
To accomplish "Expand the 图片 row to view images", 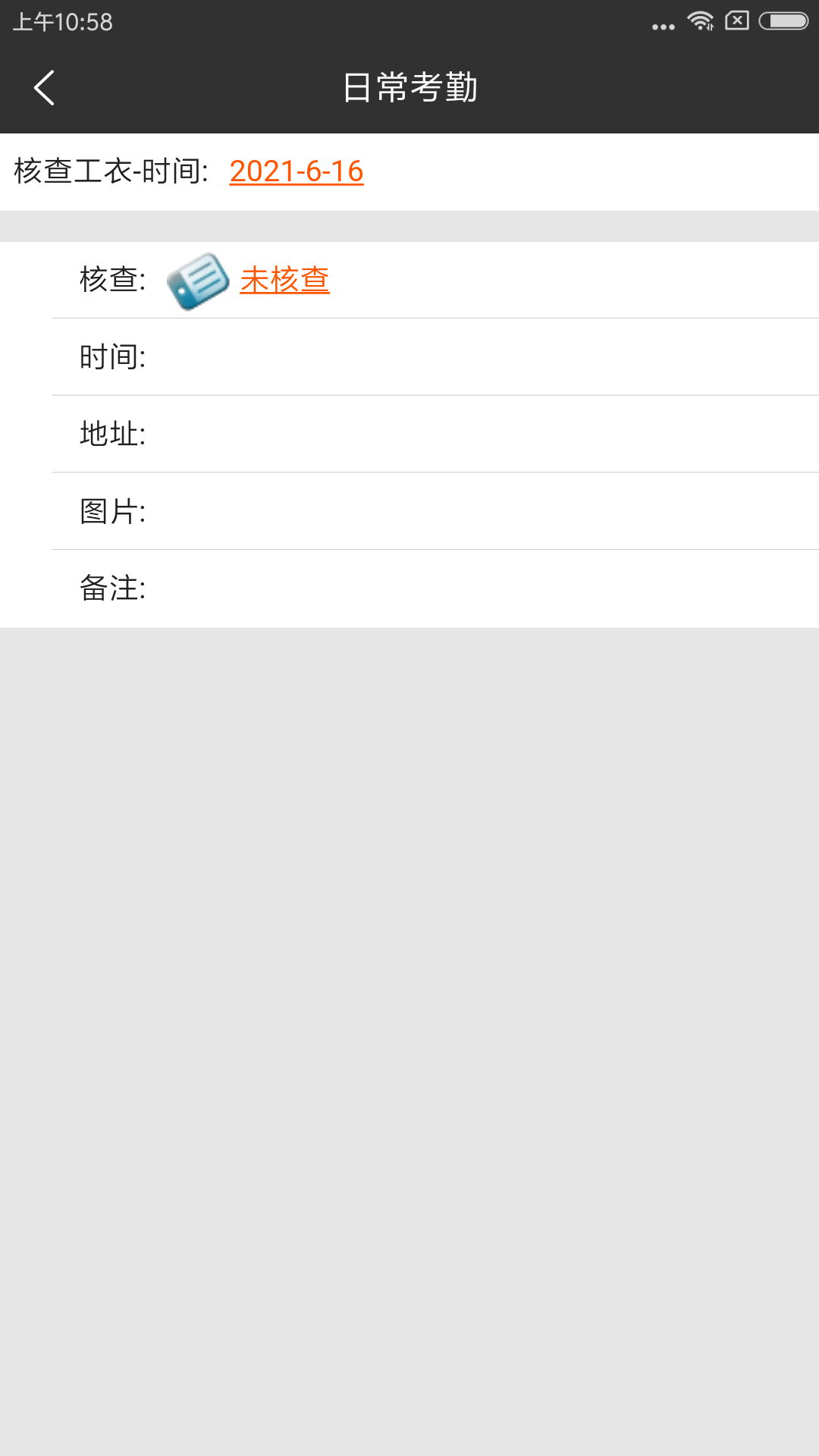I will click(x=409, y=511).
